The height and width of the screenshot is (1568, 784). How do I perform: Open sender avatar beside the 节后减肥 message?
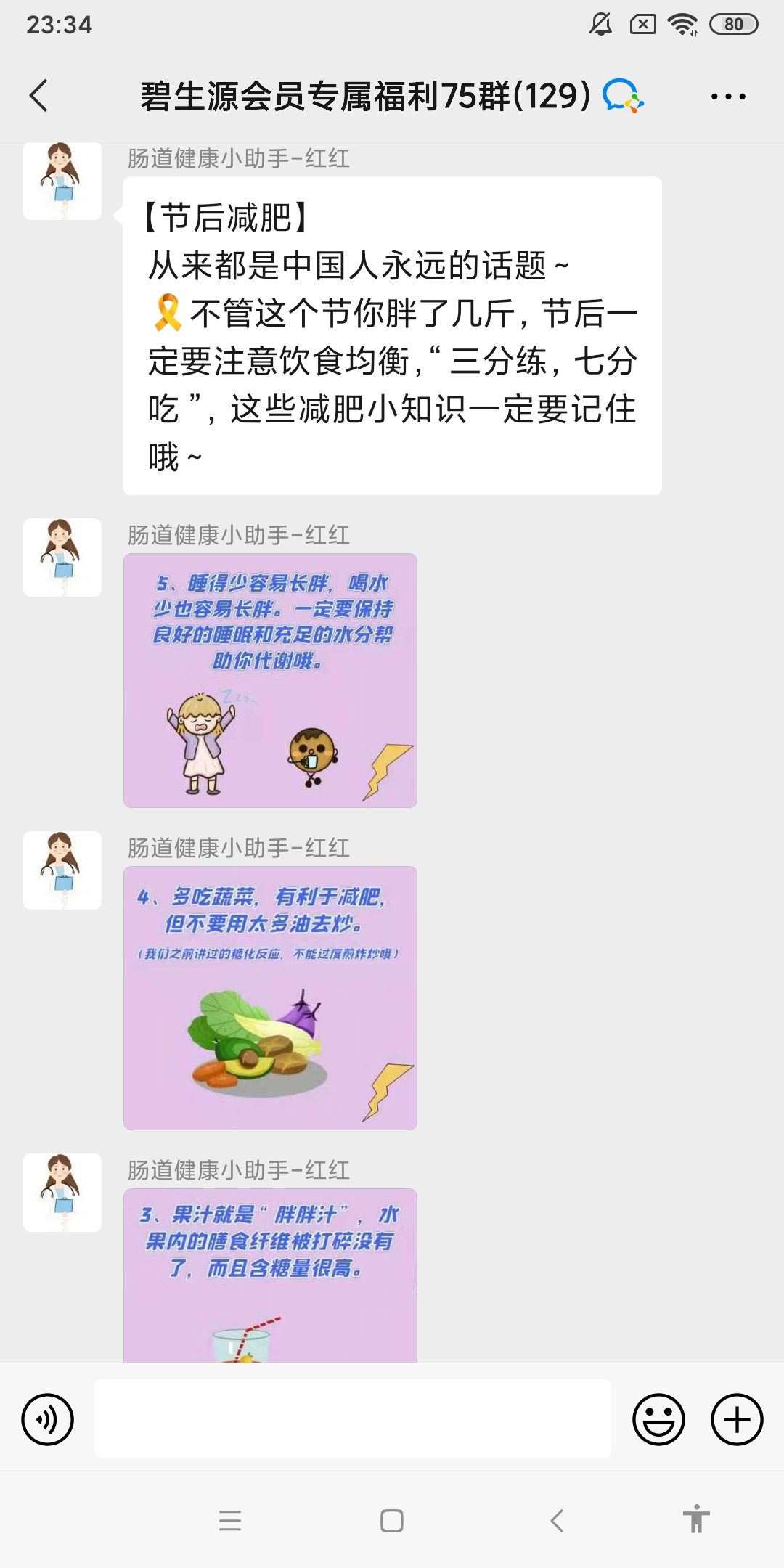[x=62, y=181]
